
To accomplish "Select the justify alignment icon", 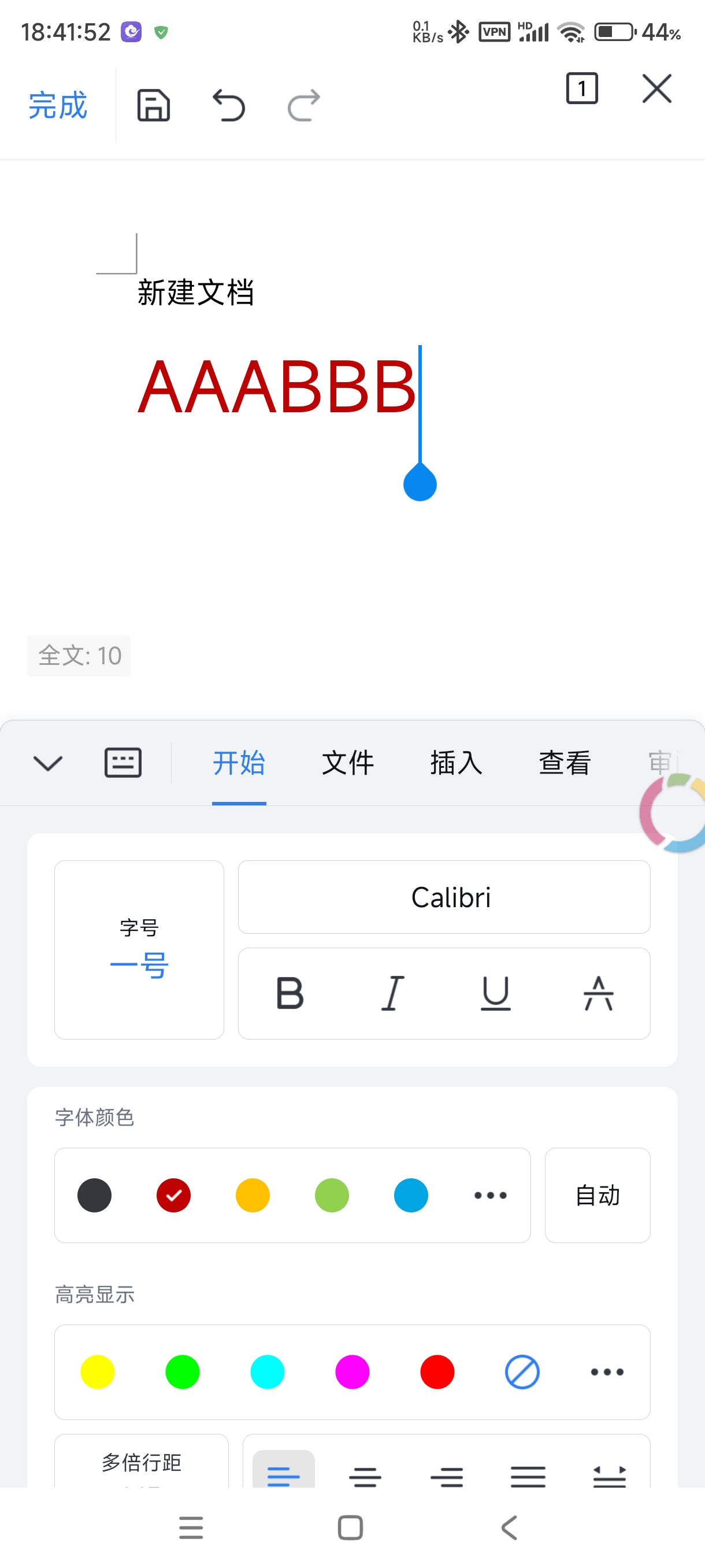I will (528, 1479).
